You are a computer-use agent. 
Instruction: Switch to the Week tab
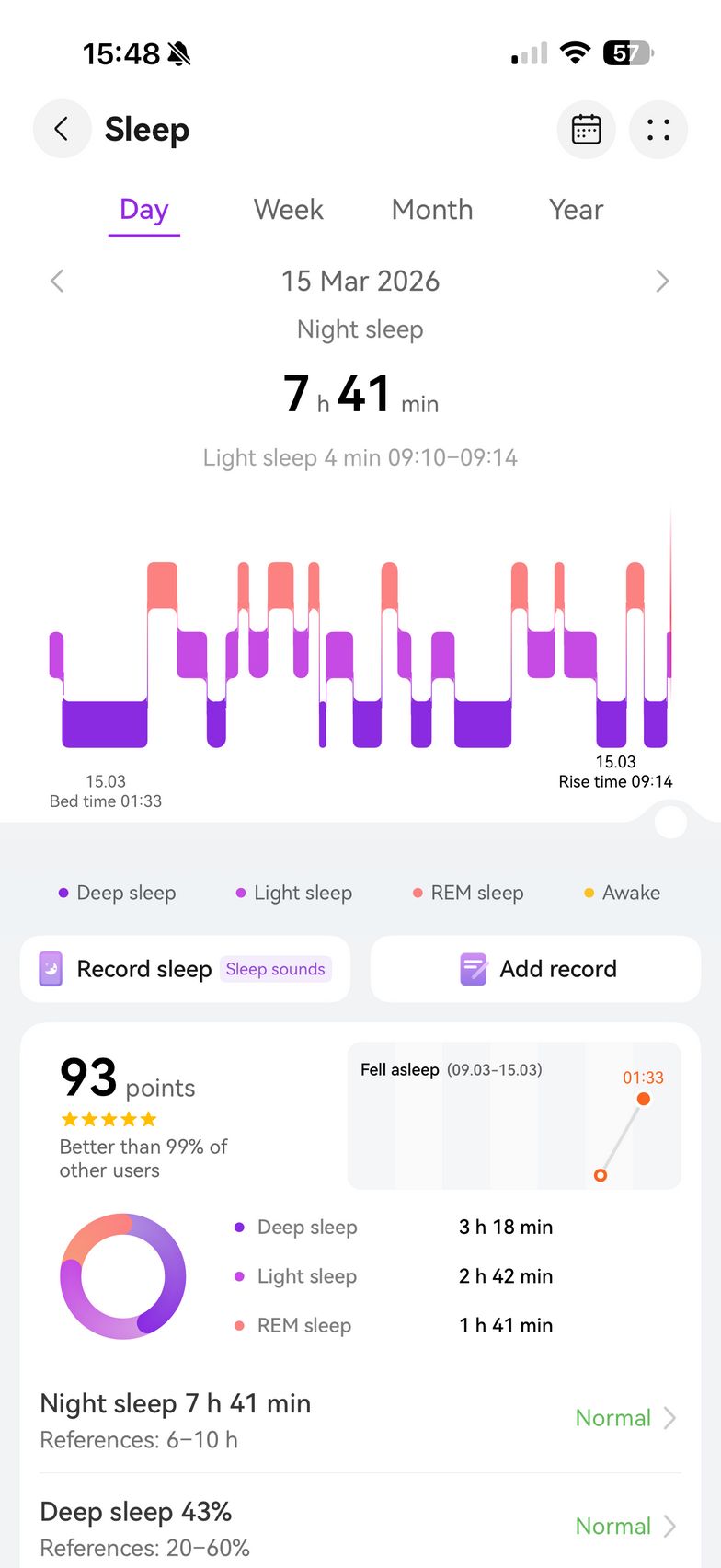288,210
